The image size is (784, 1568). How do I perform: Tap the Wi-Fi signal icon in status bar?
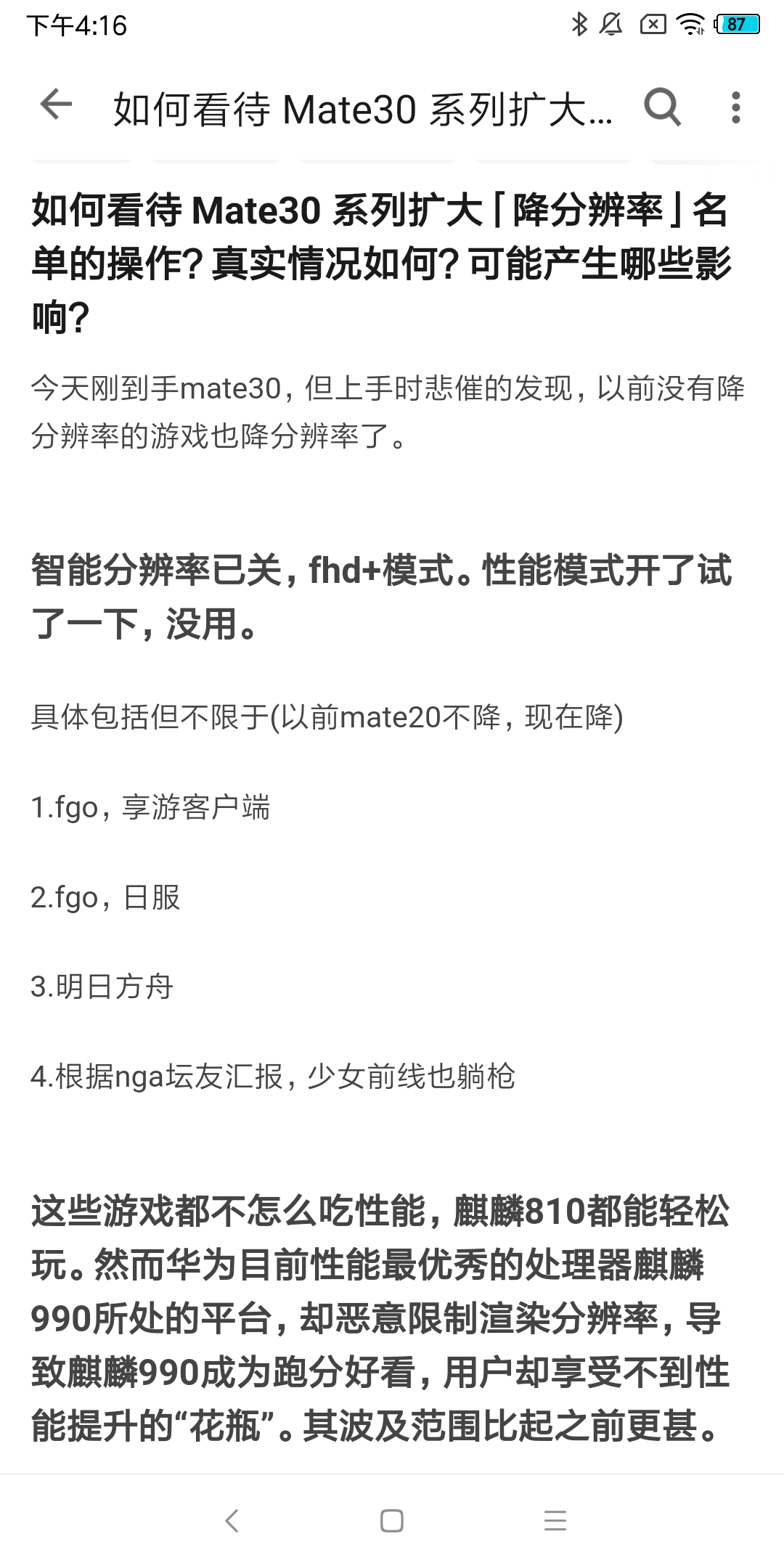[x=688, y=24]
